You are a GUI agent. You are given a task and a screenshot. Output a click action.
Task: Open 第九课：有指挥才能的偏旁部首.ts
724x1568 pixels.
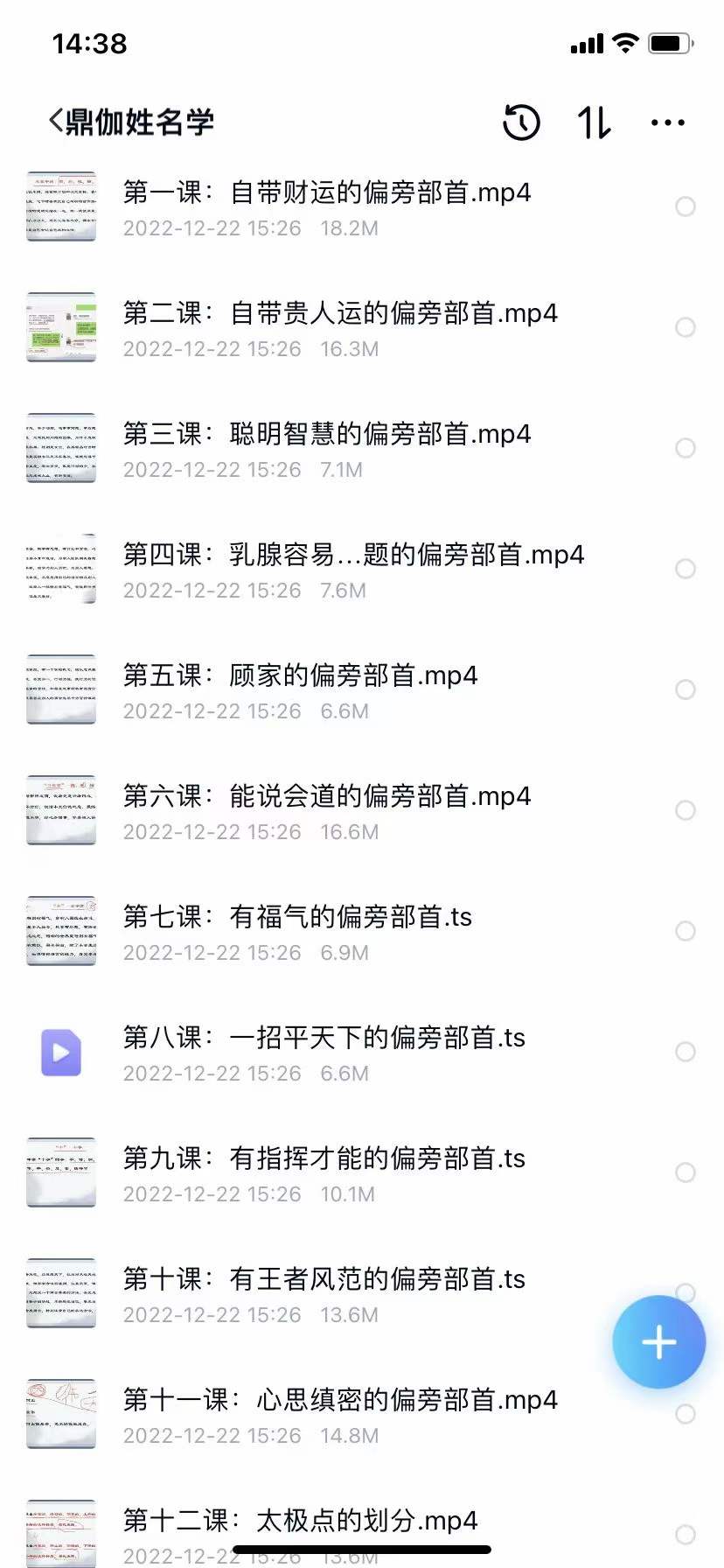324,1158
